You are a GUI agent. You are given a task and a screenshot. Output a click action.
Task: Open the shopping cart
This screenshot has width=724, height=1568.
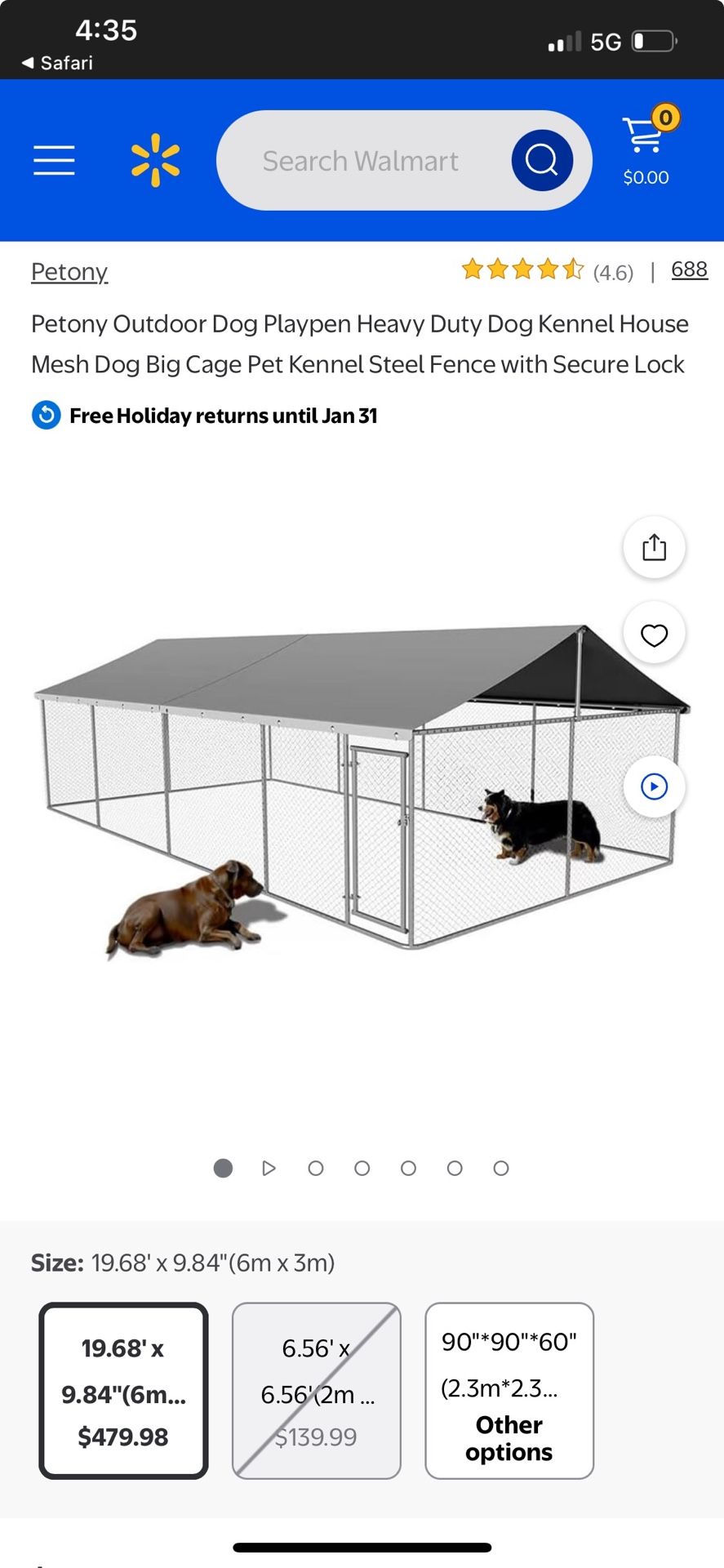point(646,145)
